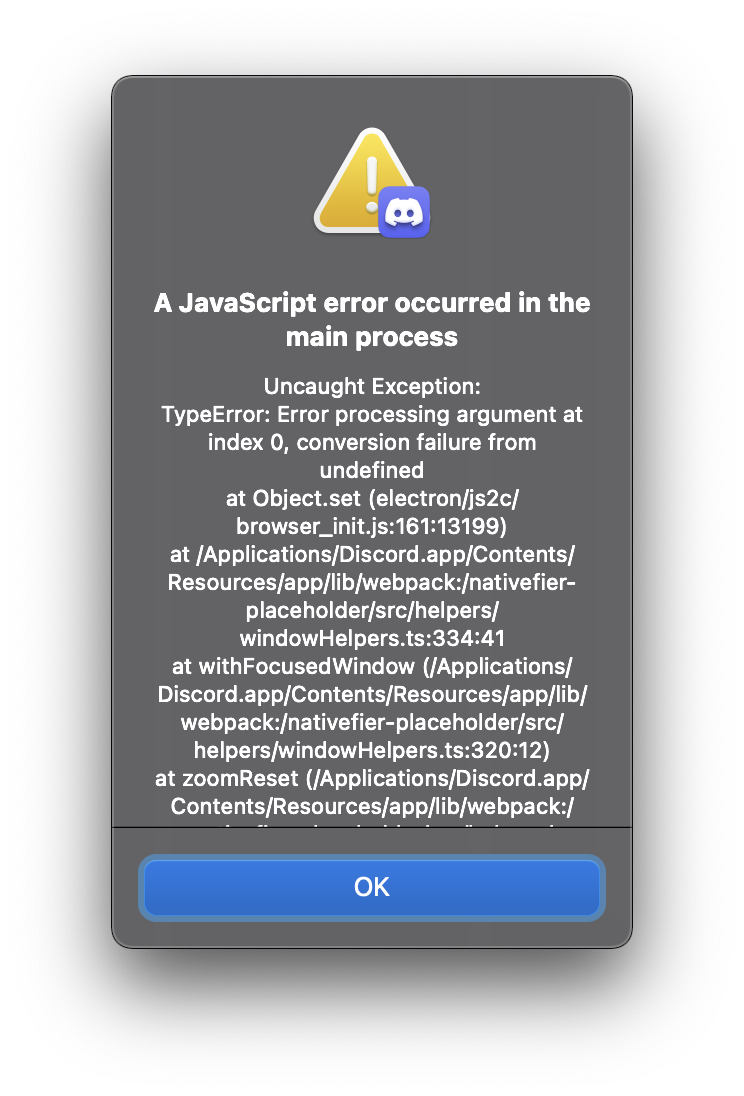Click OK to dismiss the error dialog
This screenshot has height=1096, width=744.
click(372, 888)
